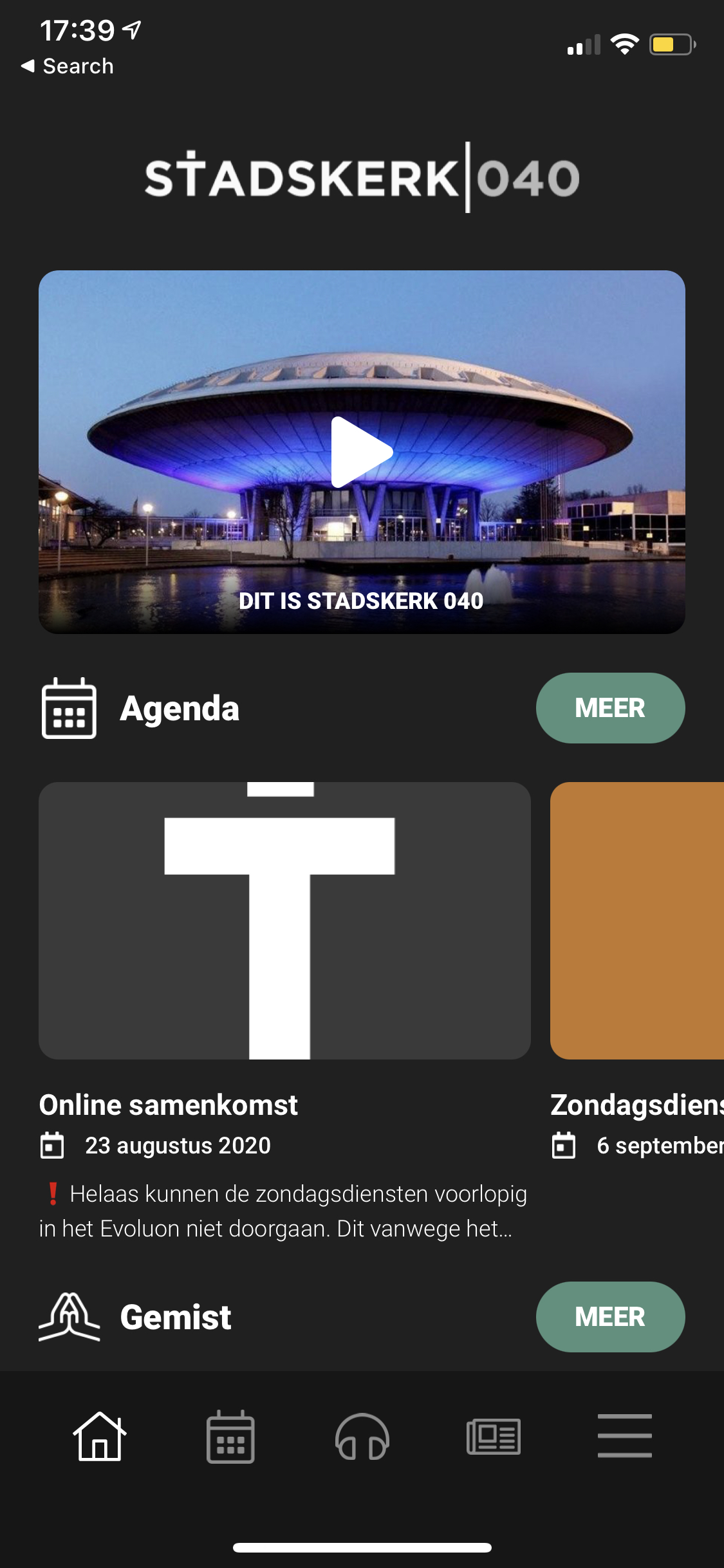Return to Search via back arrow
This screenshot has height=1568, width=724.
click(x=68, y=66)
